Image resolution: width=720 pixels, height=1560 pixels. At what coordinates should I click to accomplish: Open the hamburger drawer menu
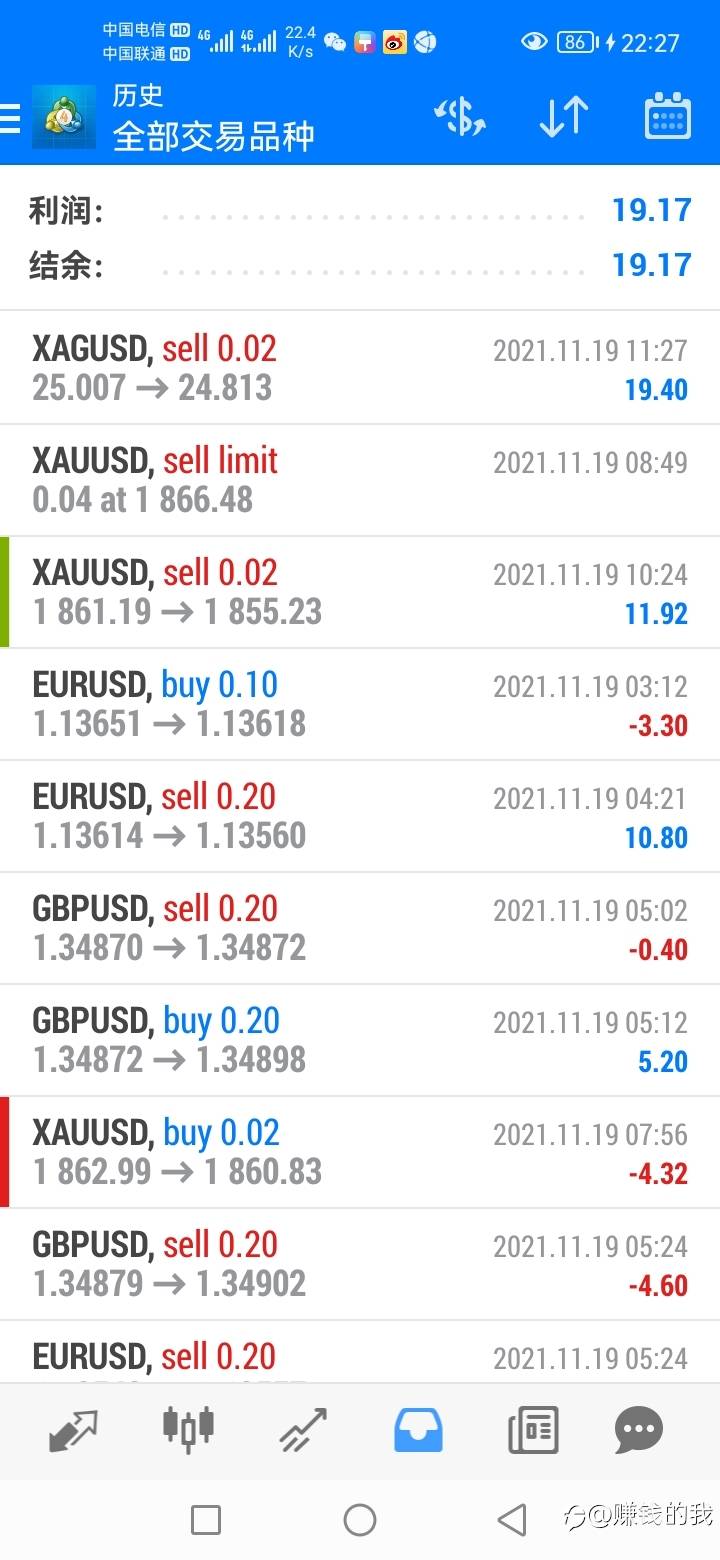(x=10, y=118)
